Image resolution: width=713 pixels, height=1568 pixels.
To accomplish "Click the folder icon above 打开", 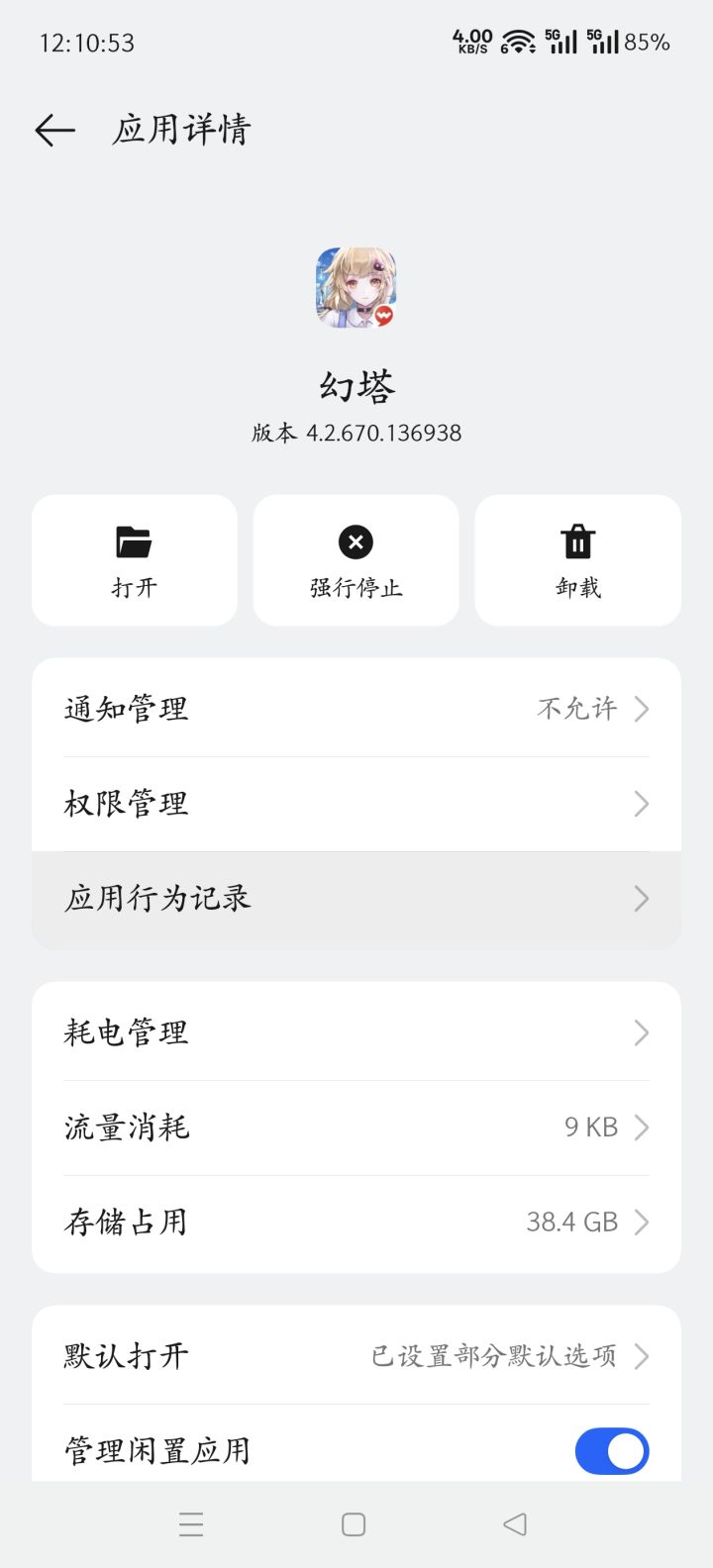I will 134,540.
